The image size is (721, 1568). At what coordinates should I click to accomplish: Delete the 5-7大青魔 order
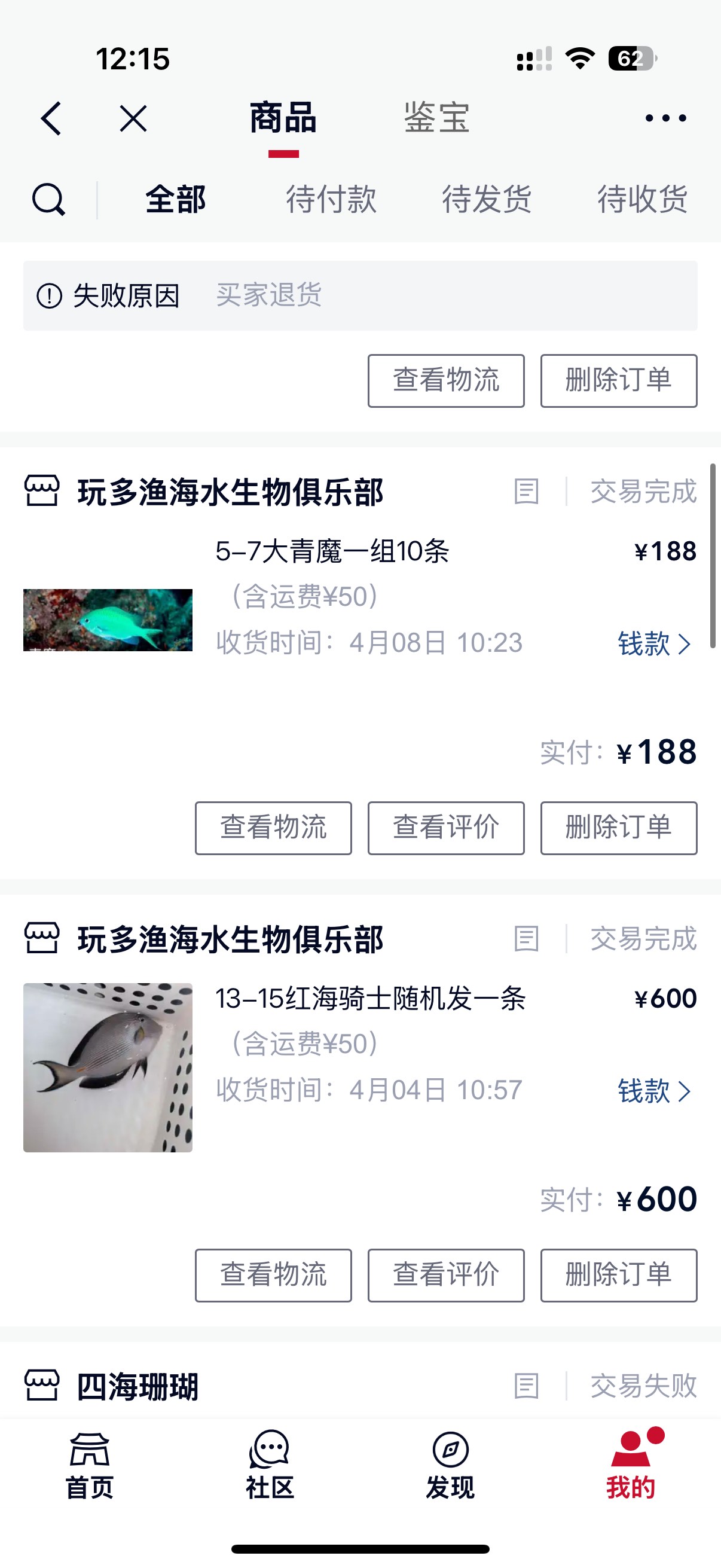[619, 828]
